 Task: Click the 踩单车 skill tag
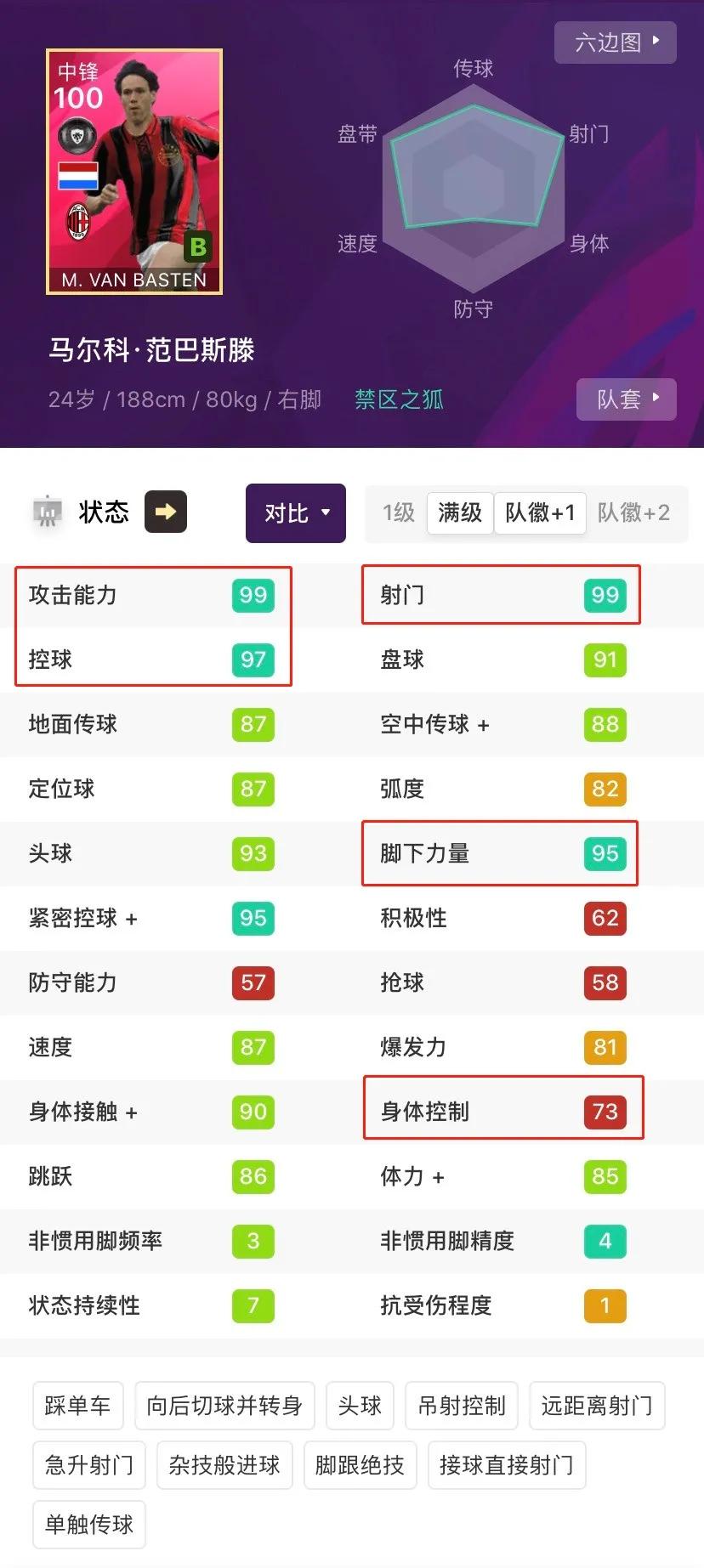pos(77,1406)
